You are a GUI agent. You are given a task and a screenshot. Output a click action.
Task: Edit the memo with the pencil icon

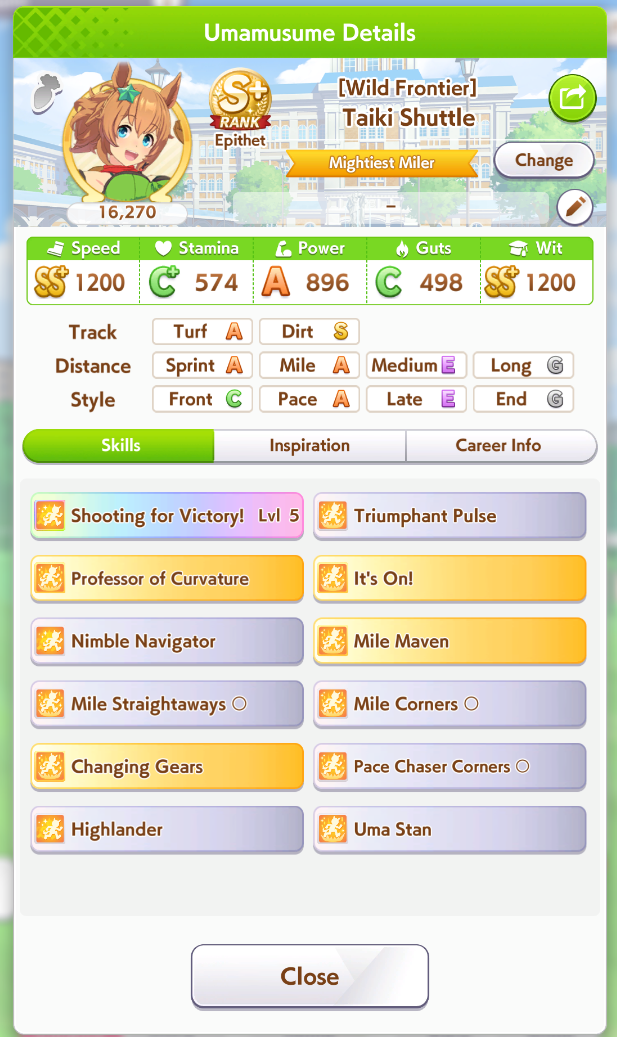(574, 208)
